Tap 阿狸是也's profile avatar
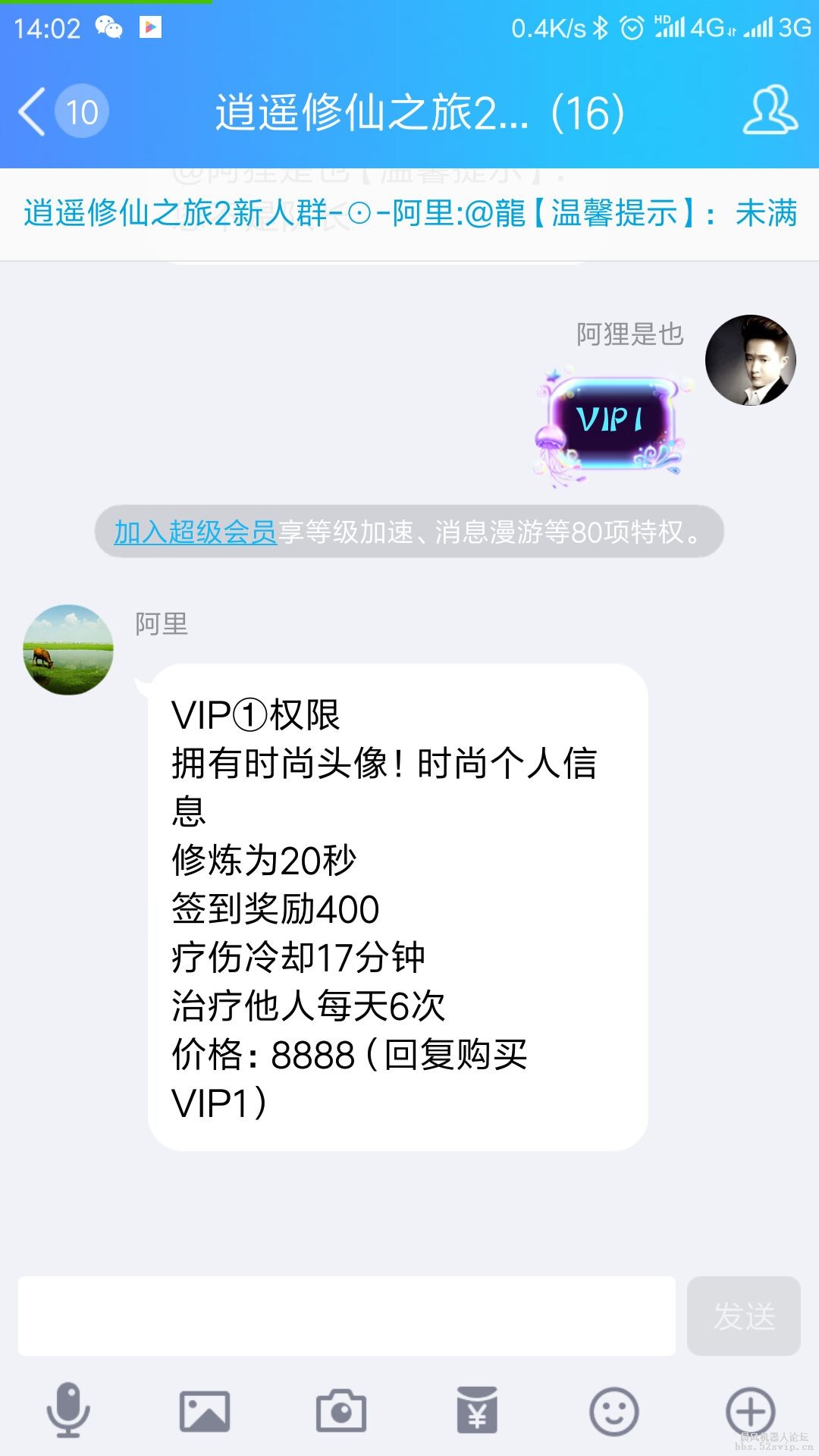 click(x=750, y=360)
